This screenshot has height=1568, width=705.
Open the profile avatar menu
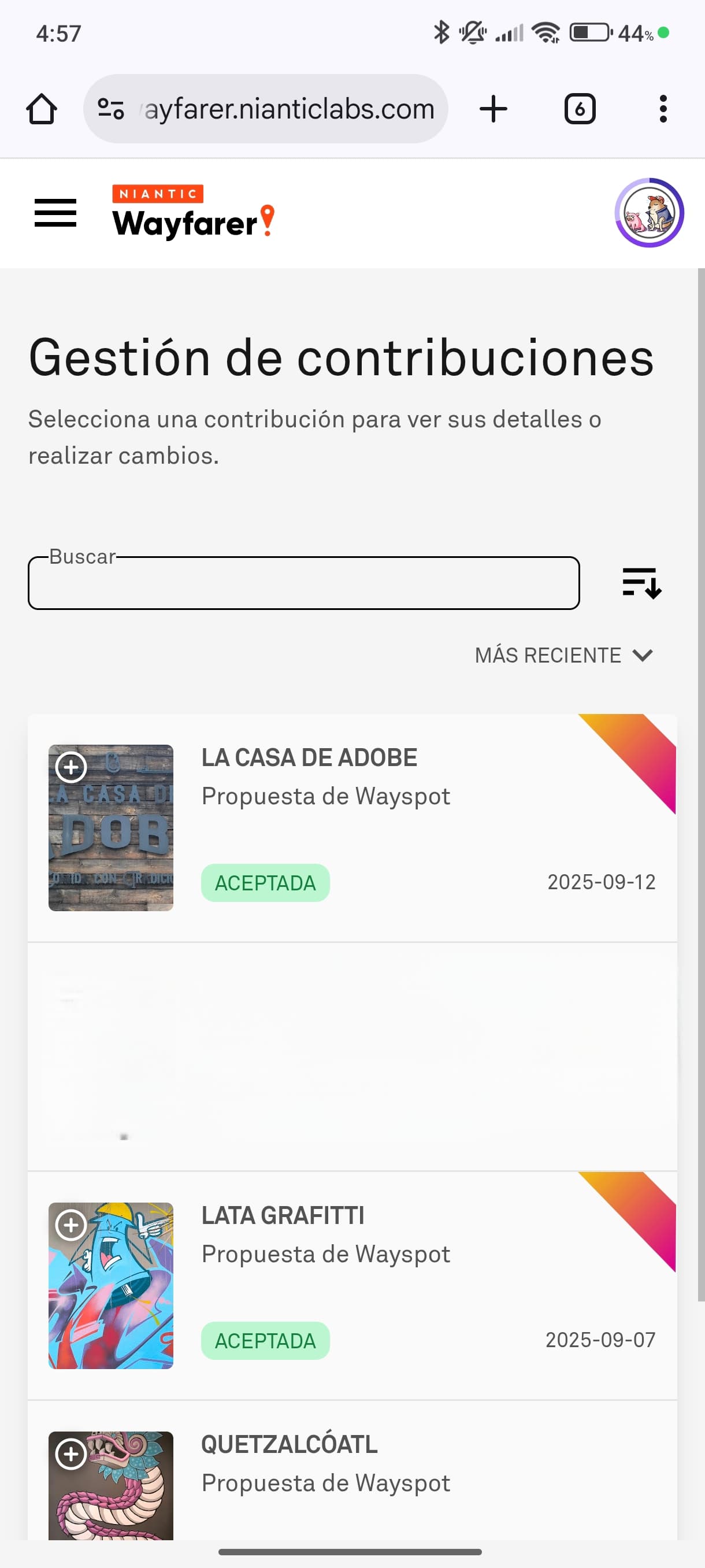(649, 213)
